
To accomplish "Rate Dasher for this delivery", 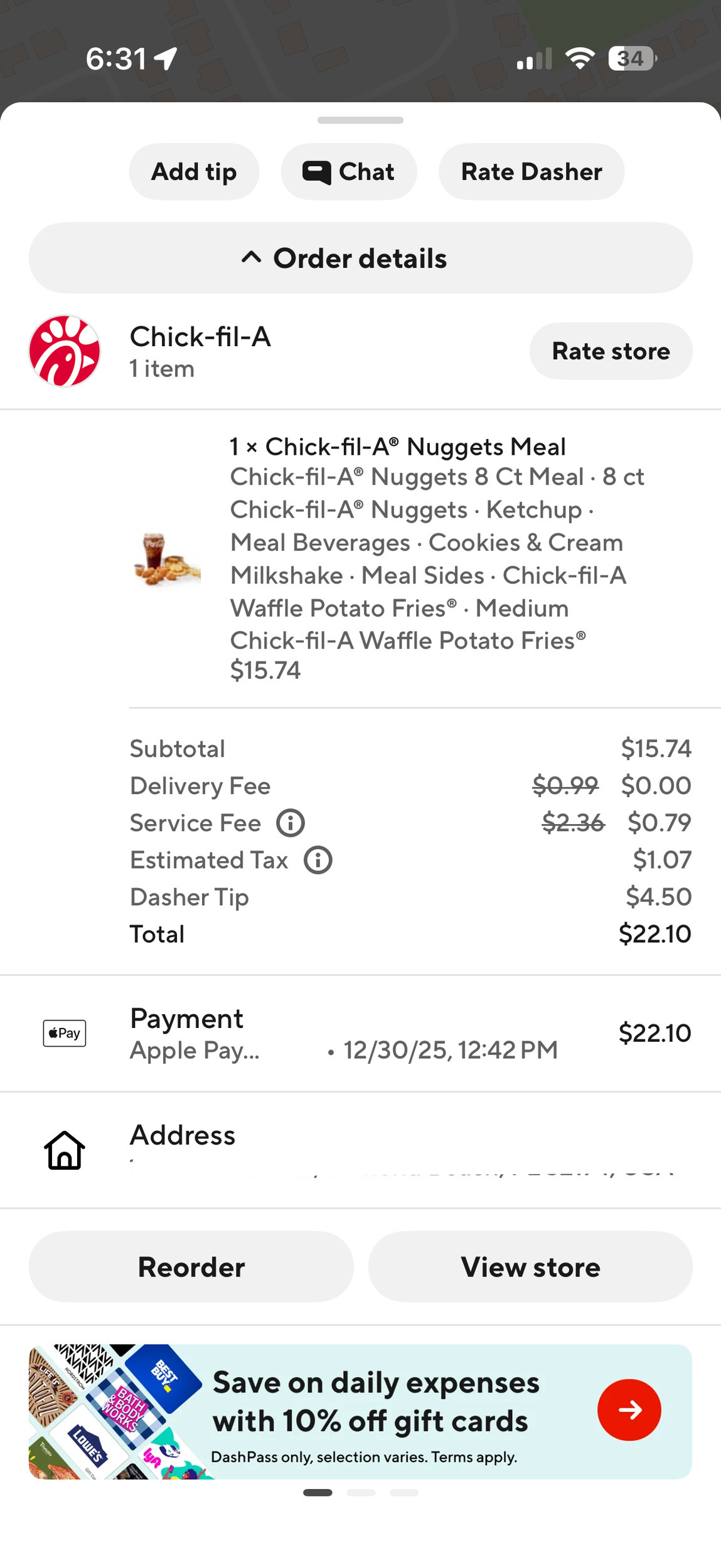I will point(531,172).
